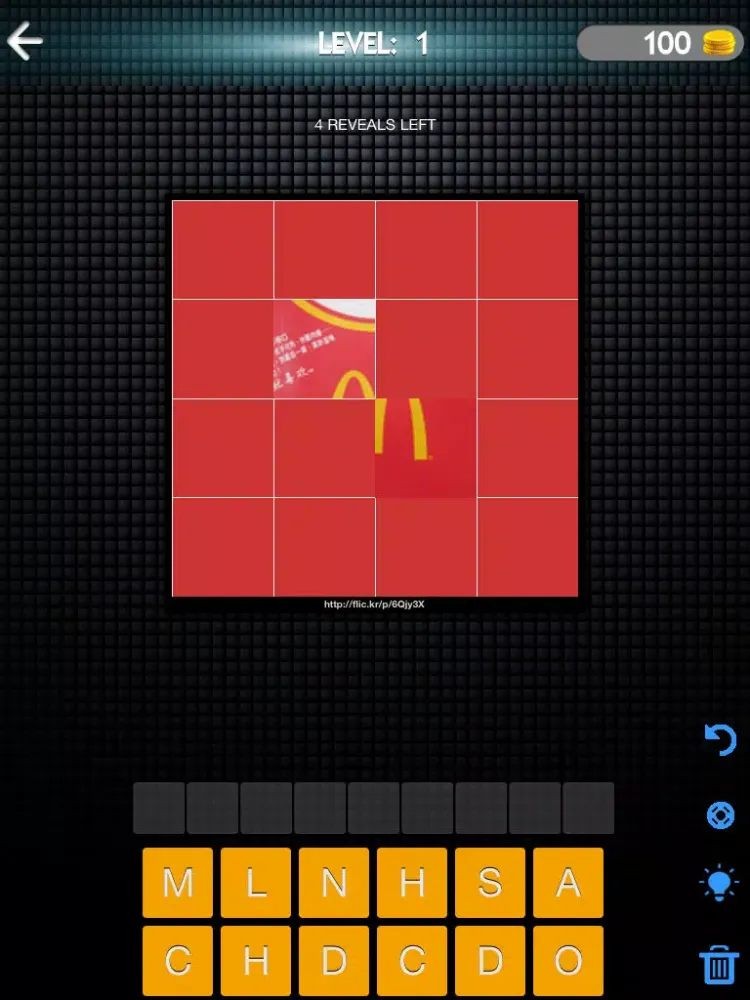This screenshot has height=1000, width=750.
Task: Open the flic.kr image source link
Action: [x=375, y=603]
